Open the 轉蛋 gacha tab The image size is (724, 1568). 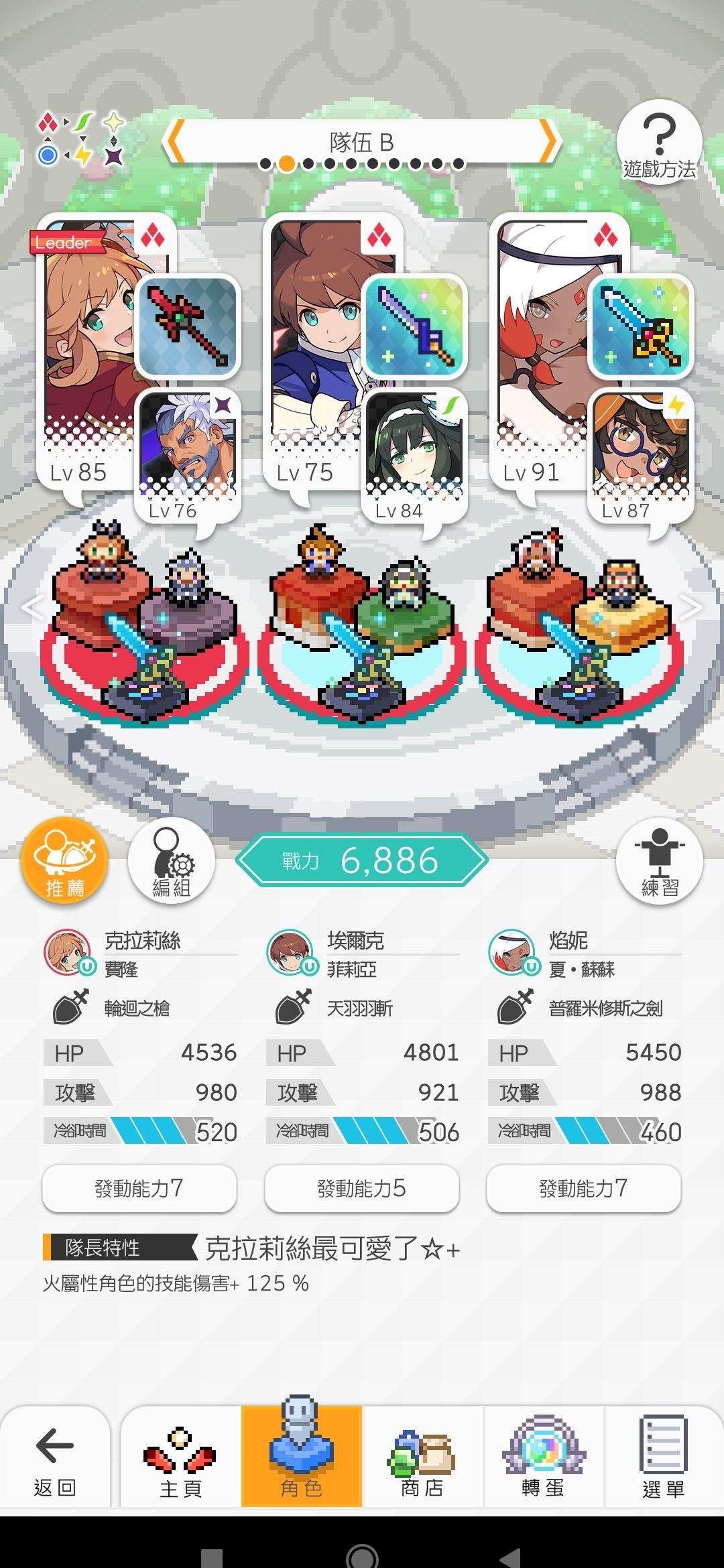coord(543,1462)
